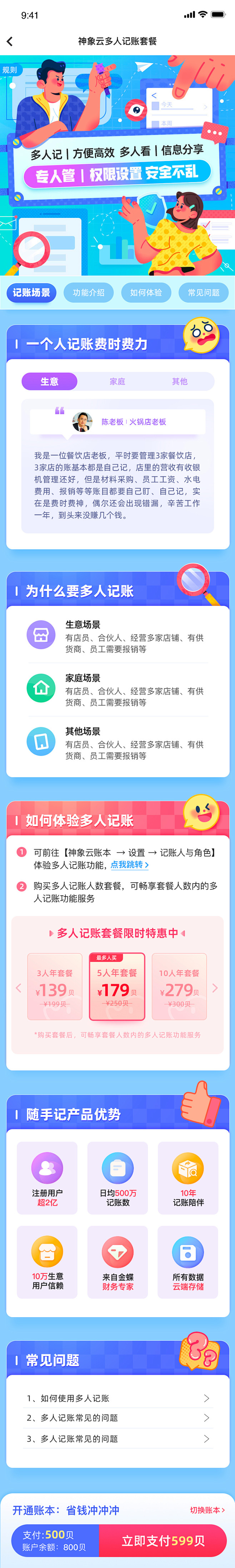The width and height of the screenshot is (235, 1568).
Task: Show the 其他 scenario story
Action: tap(180, 382)
